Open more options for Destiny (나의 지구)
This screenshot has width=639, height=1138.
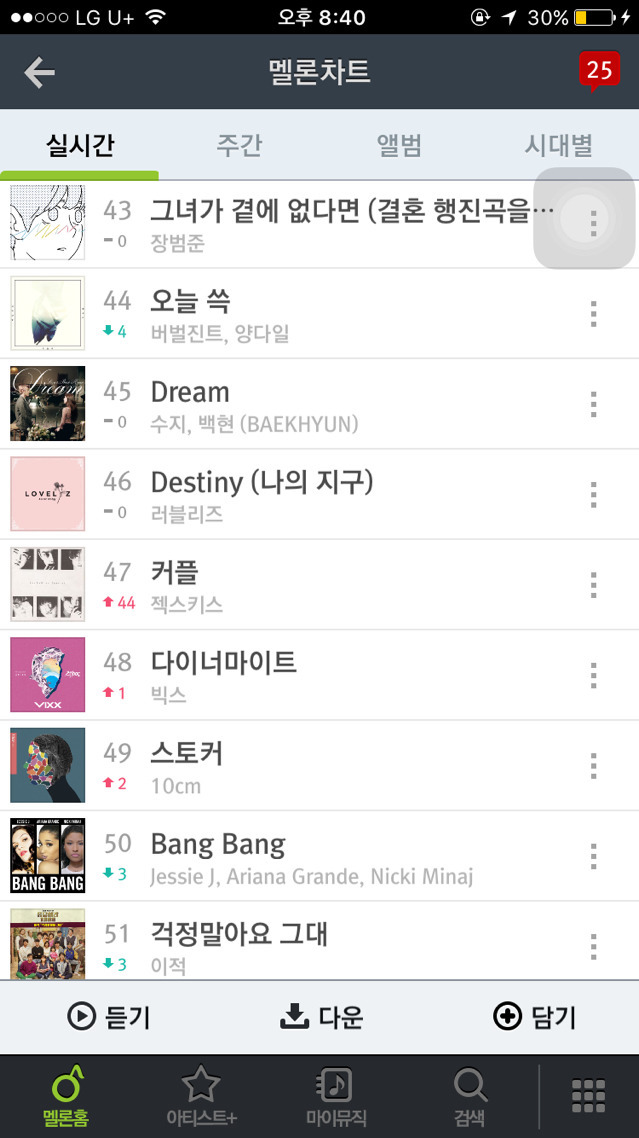593,494
